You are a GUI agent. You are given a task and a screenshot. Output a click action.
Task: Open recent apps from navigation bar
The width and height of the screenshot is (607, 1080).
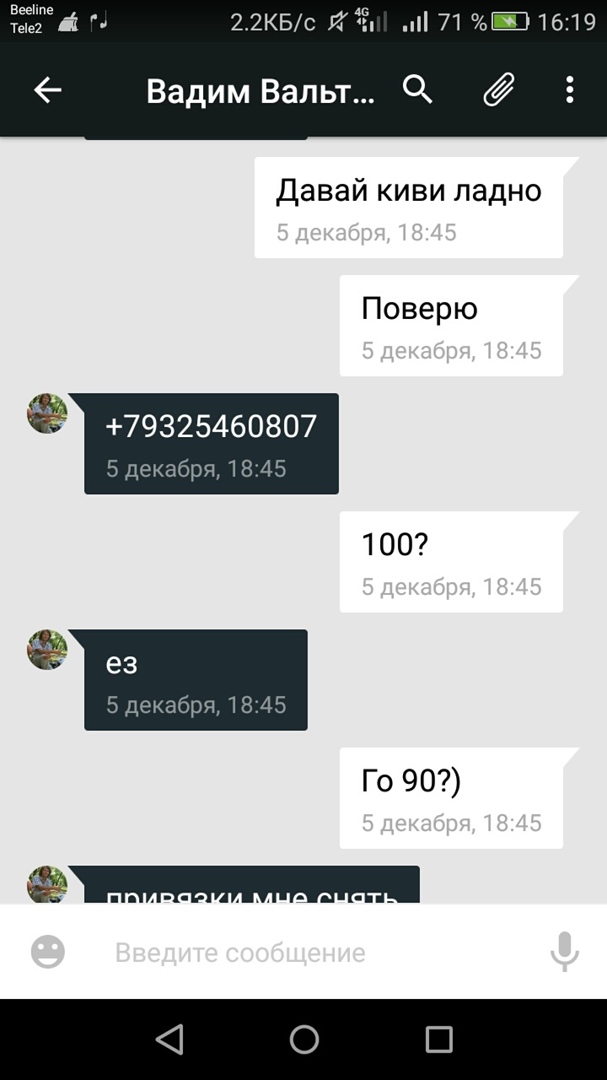coord(438,1039)
